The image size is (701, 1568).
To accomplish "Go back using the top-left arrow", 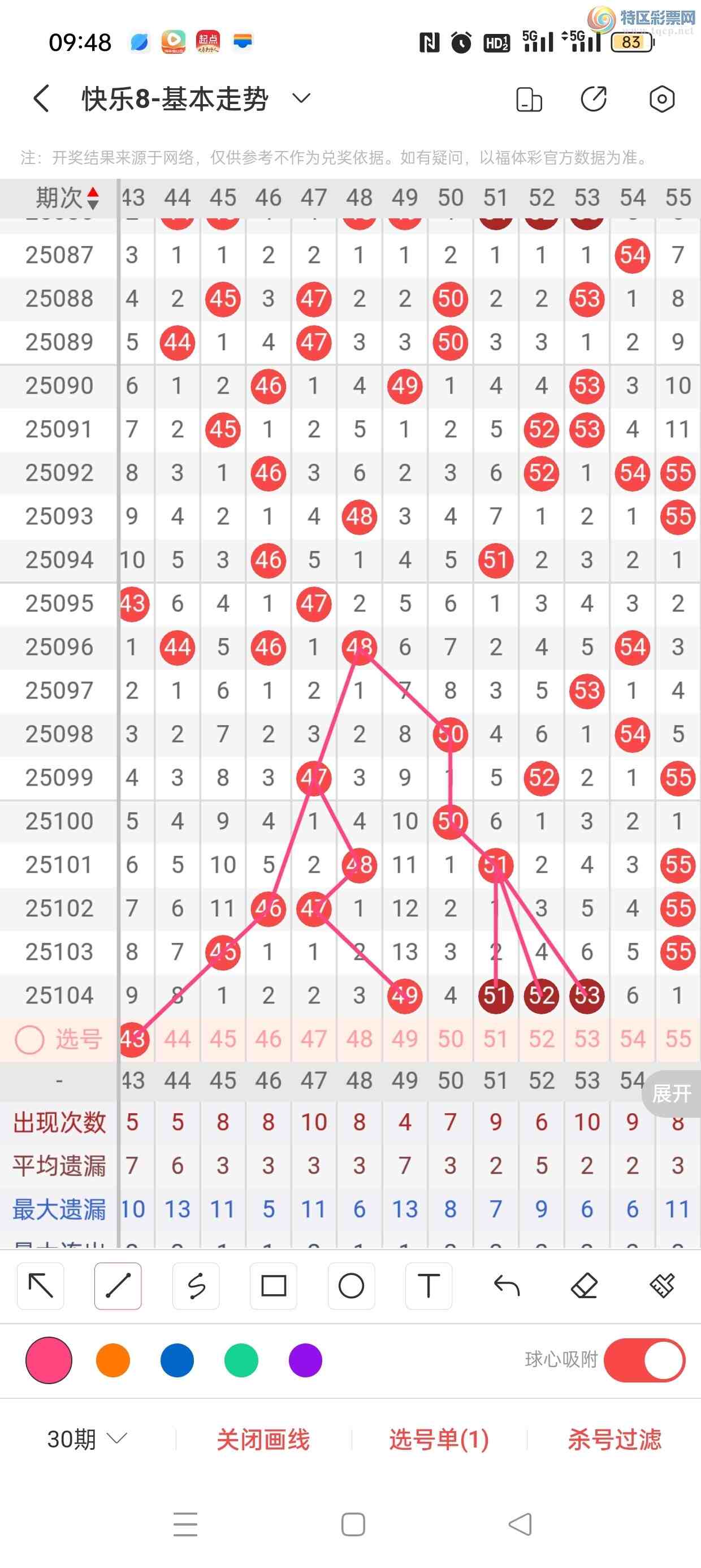I will (41, 98).
